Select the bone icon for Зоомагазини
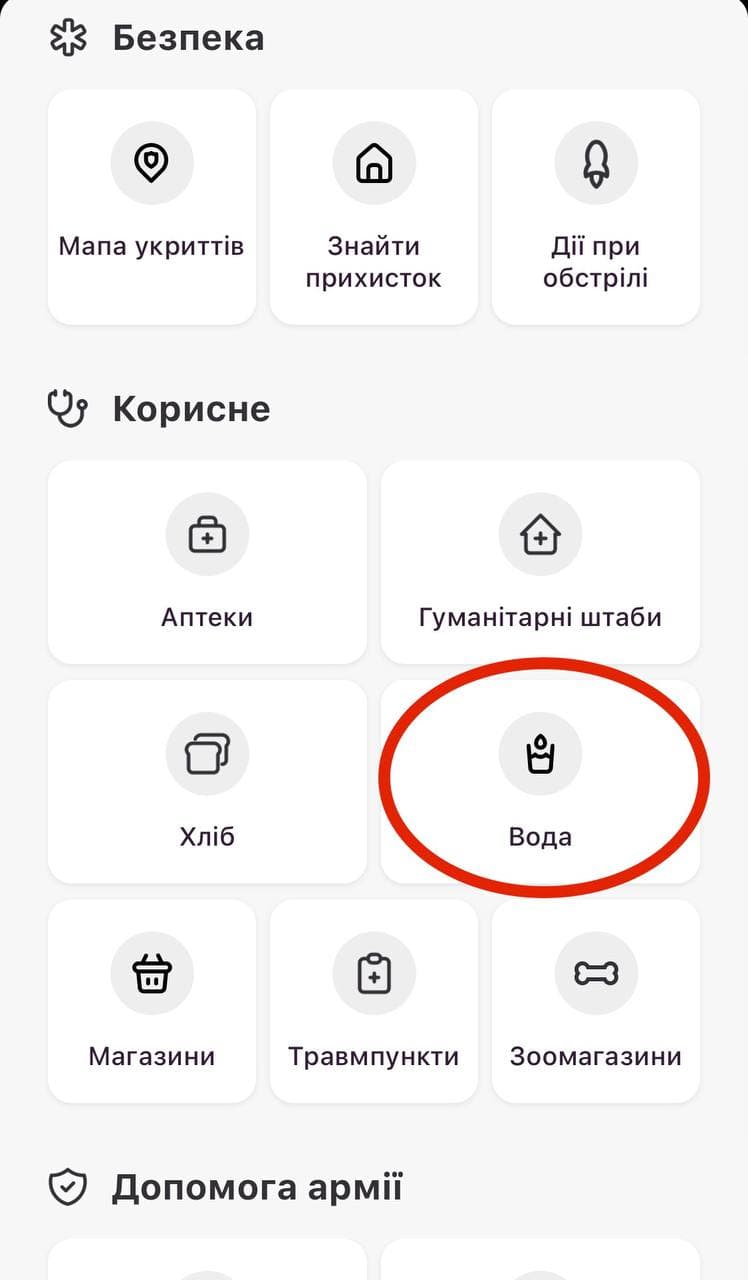This screenshot has width=748, height=1280. coord(596,973)
